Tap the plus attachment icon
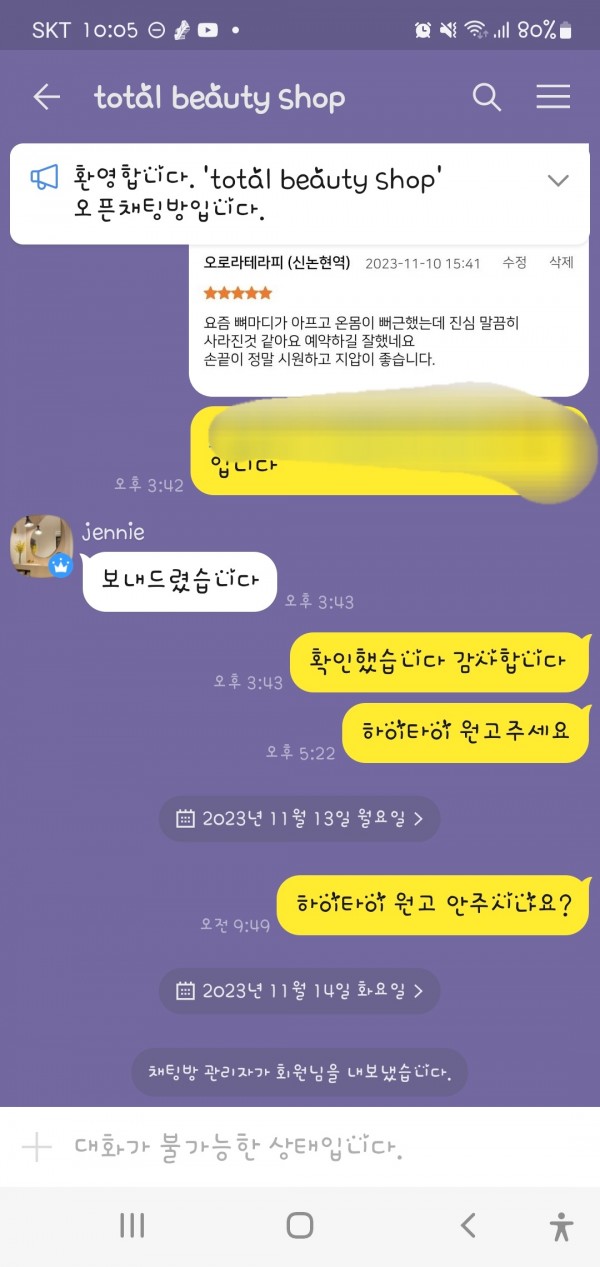This screenshot has width=600, height=1267. tap(37, 1147)
